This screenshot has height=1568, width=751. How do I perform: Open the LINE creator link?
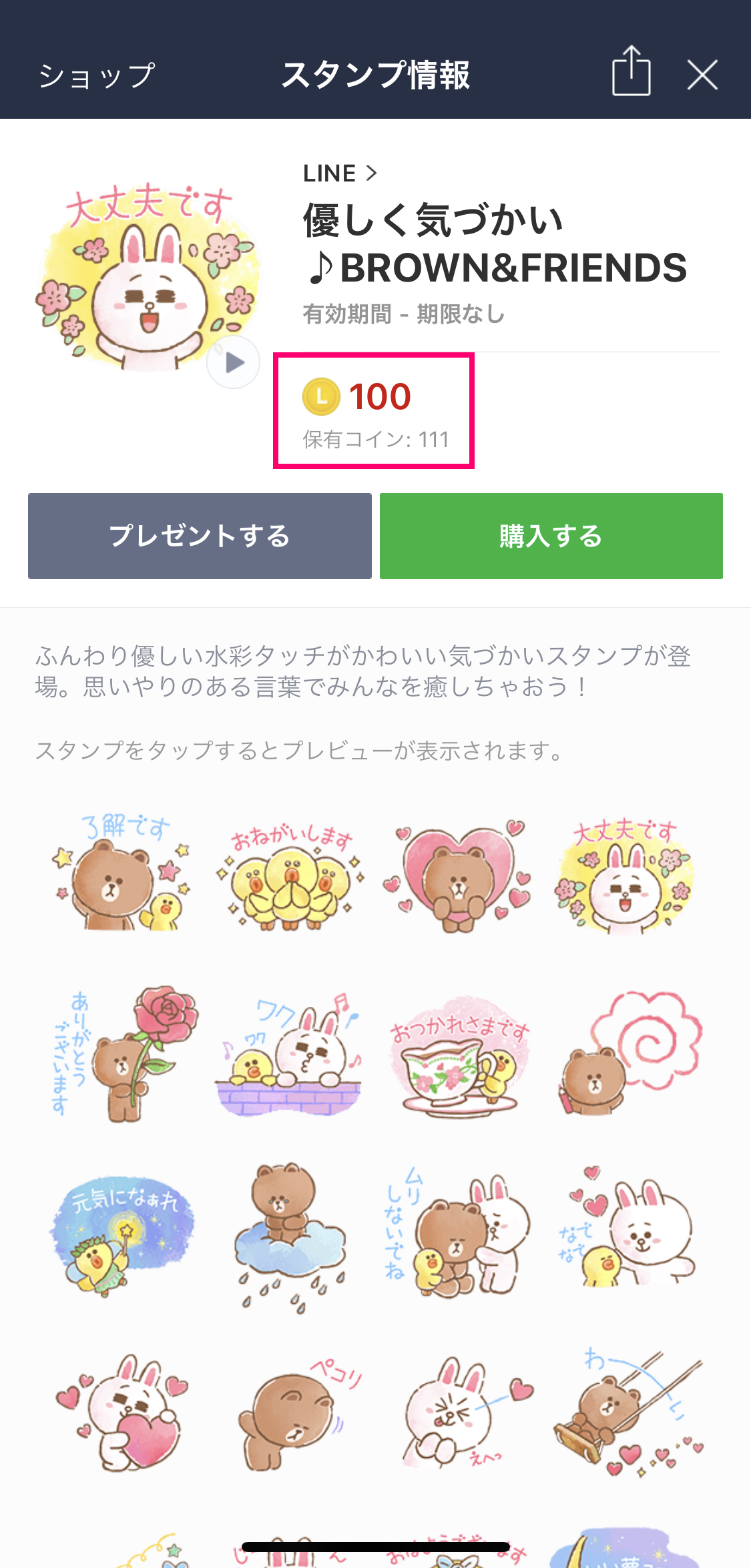[x=340, y=173]
